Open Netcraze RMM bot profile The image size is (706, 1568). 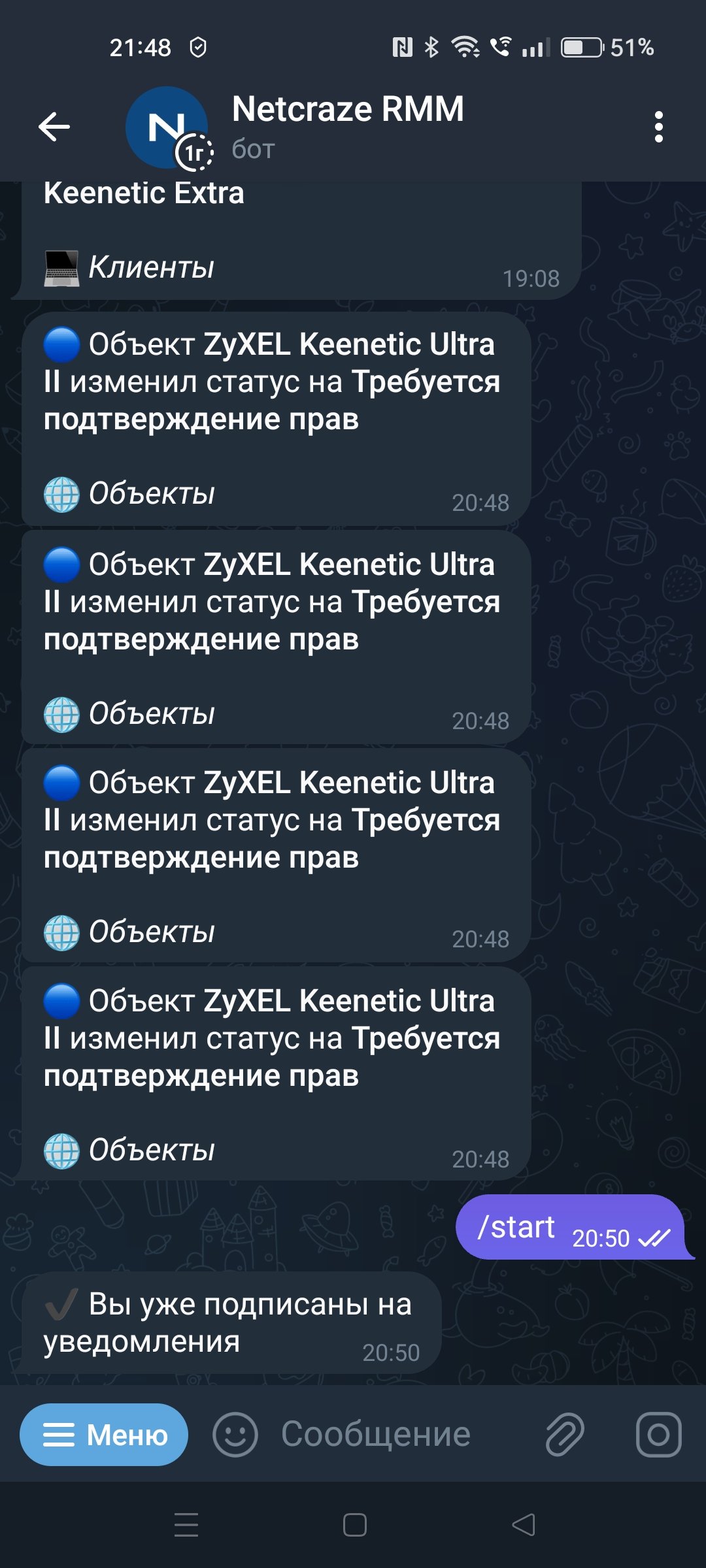coord(348,126)
